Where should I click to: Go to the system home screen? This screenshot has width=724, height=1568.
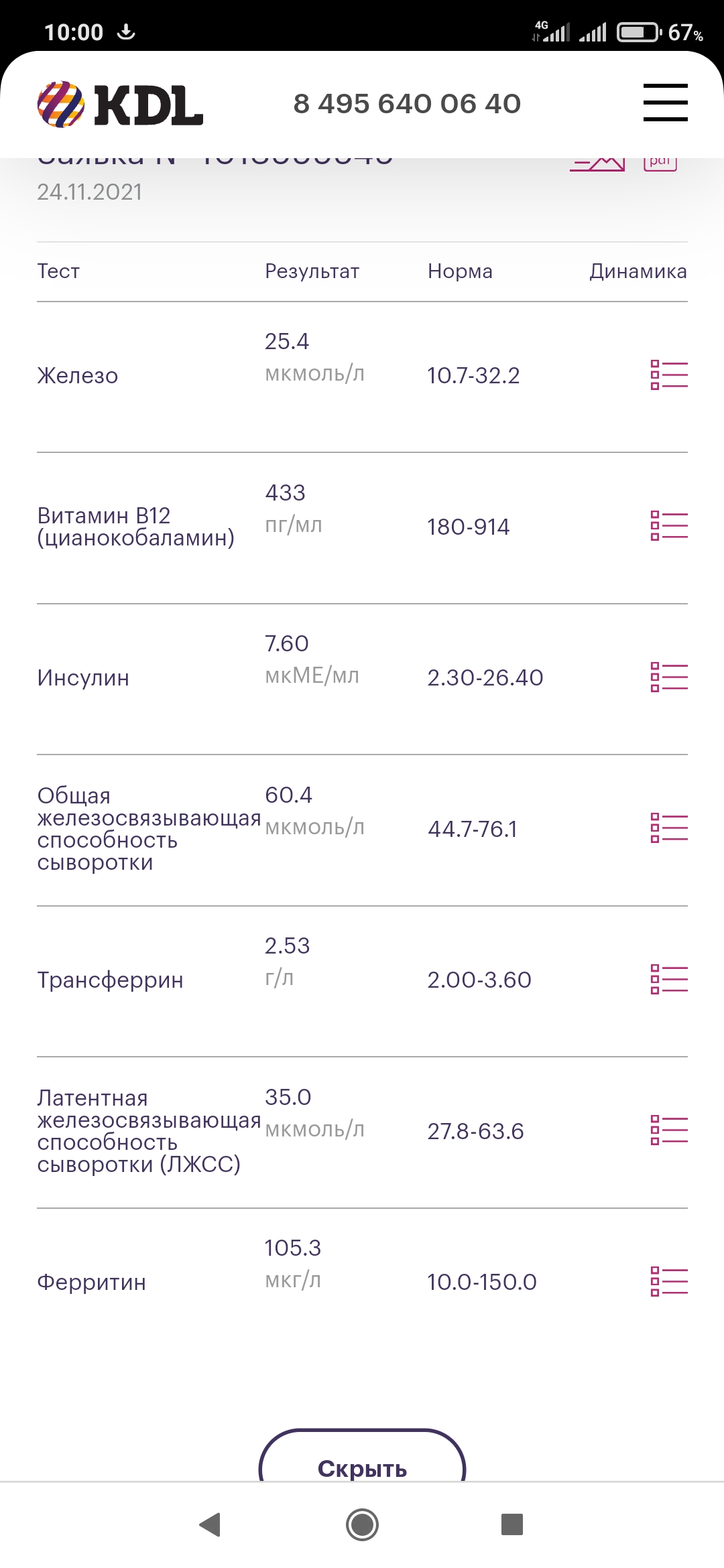[x=362, y=1524]
